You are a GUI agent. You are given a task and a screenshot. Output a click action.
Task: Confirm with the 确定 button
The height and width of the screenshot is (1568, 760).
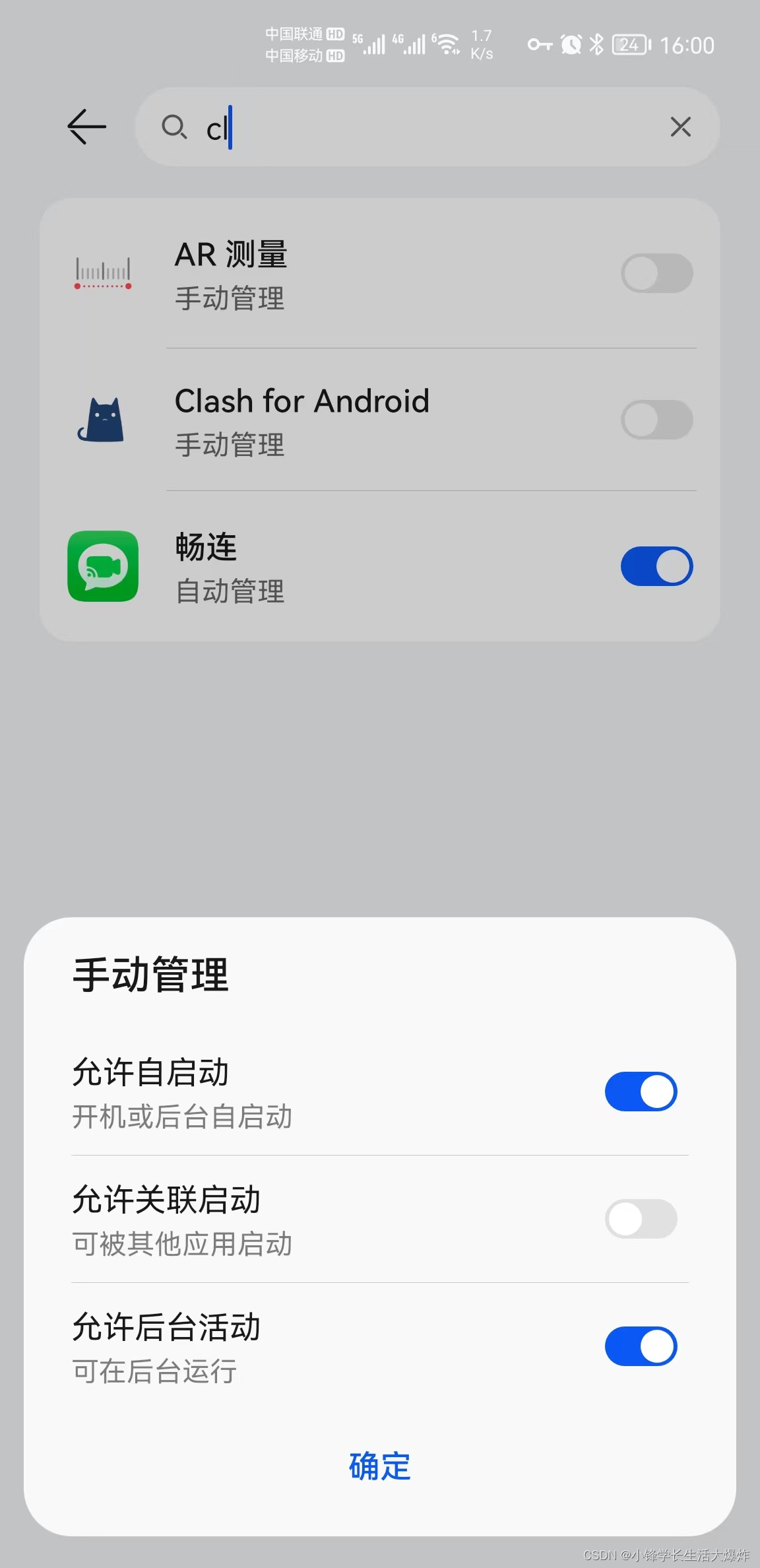380,1466
